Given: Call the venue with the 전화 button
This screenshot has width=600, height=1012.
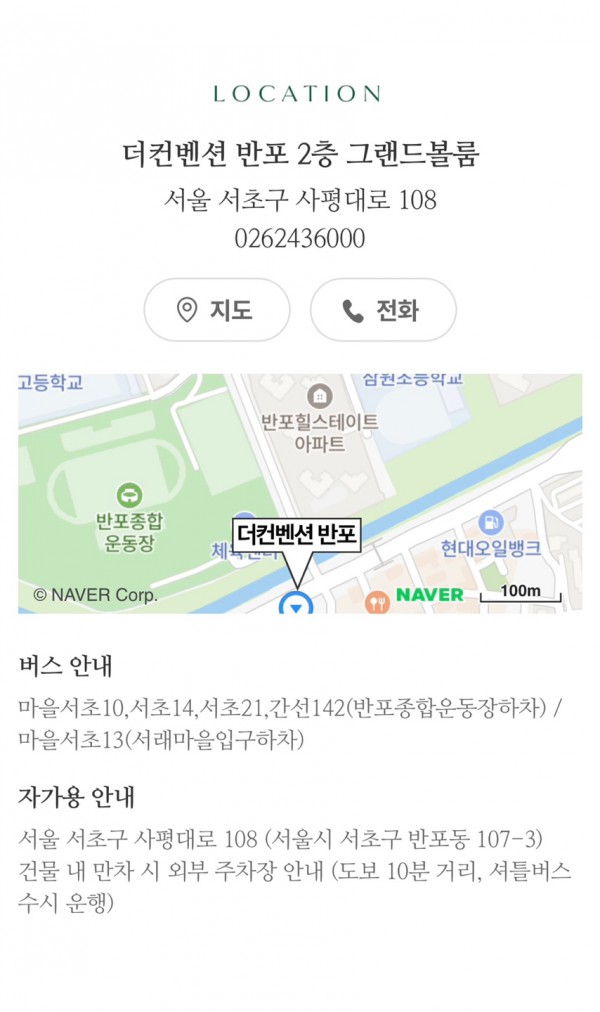Looking at the screenshot, I should [x=383, y=310].
